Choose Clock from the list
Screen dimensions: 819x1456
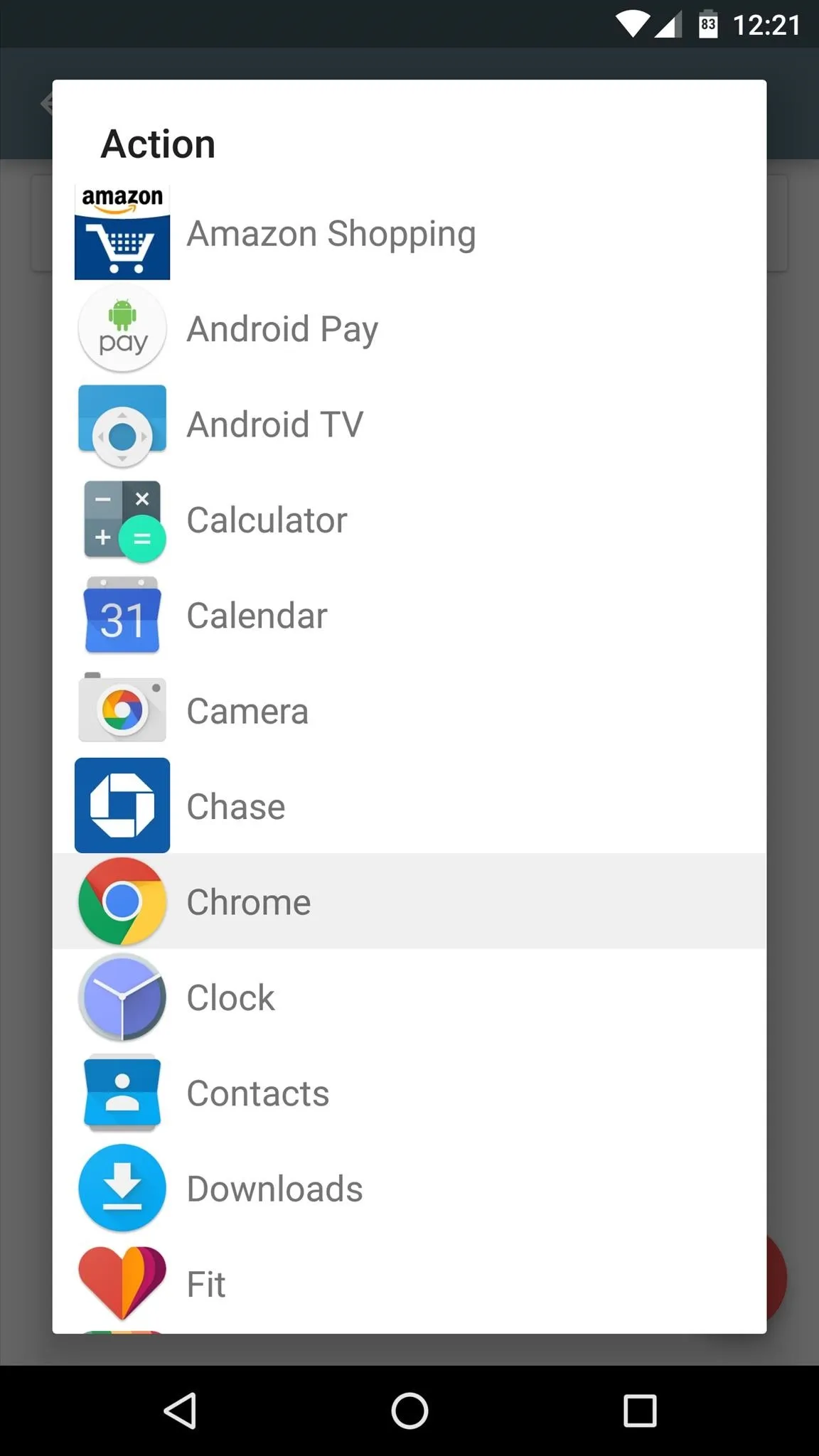click(409, 997)
